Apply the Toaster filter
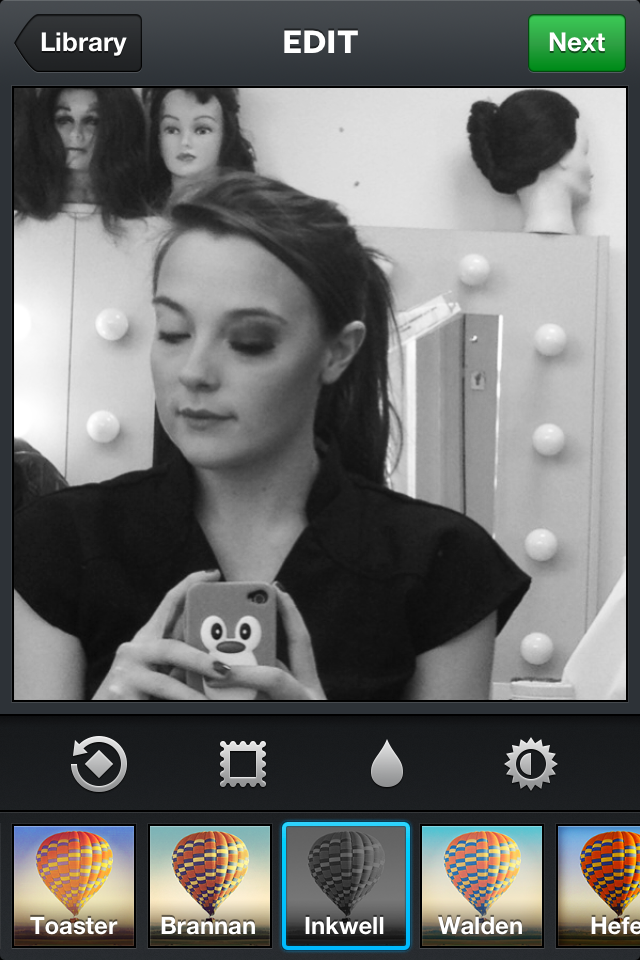Screen dimensions: 640x960 [x=74, y=885]
